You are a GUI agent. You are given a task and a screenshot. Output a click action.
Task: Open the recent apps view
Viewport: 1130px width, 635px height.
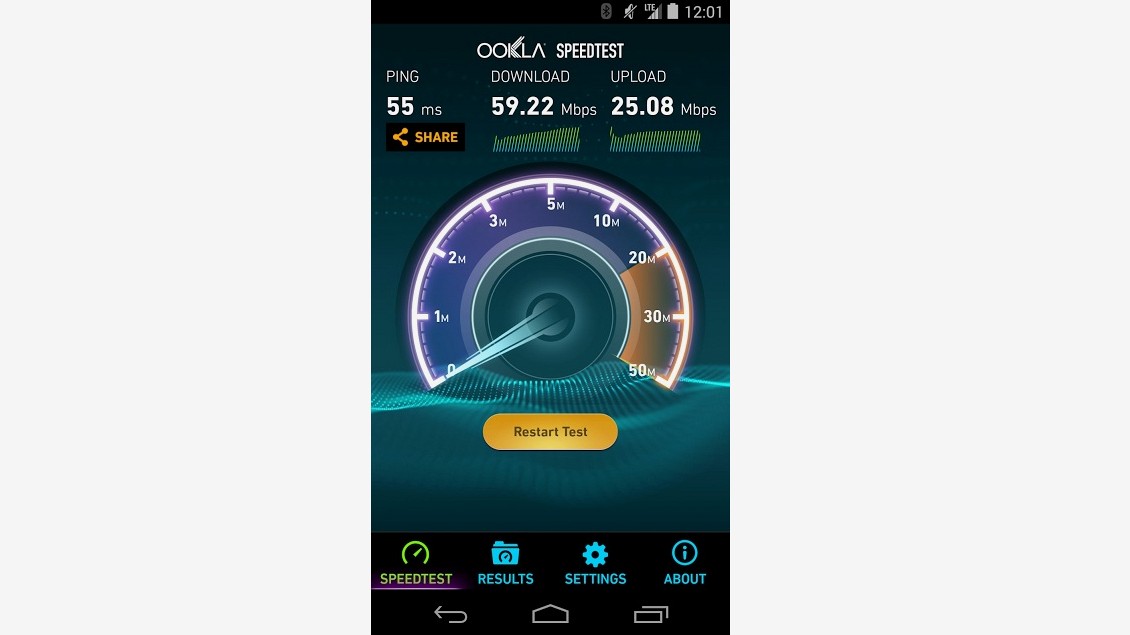click(650, 614)
